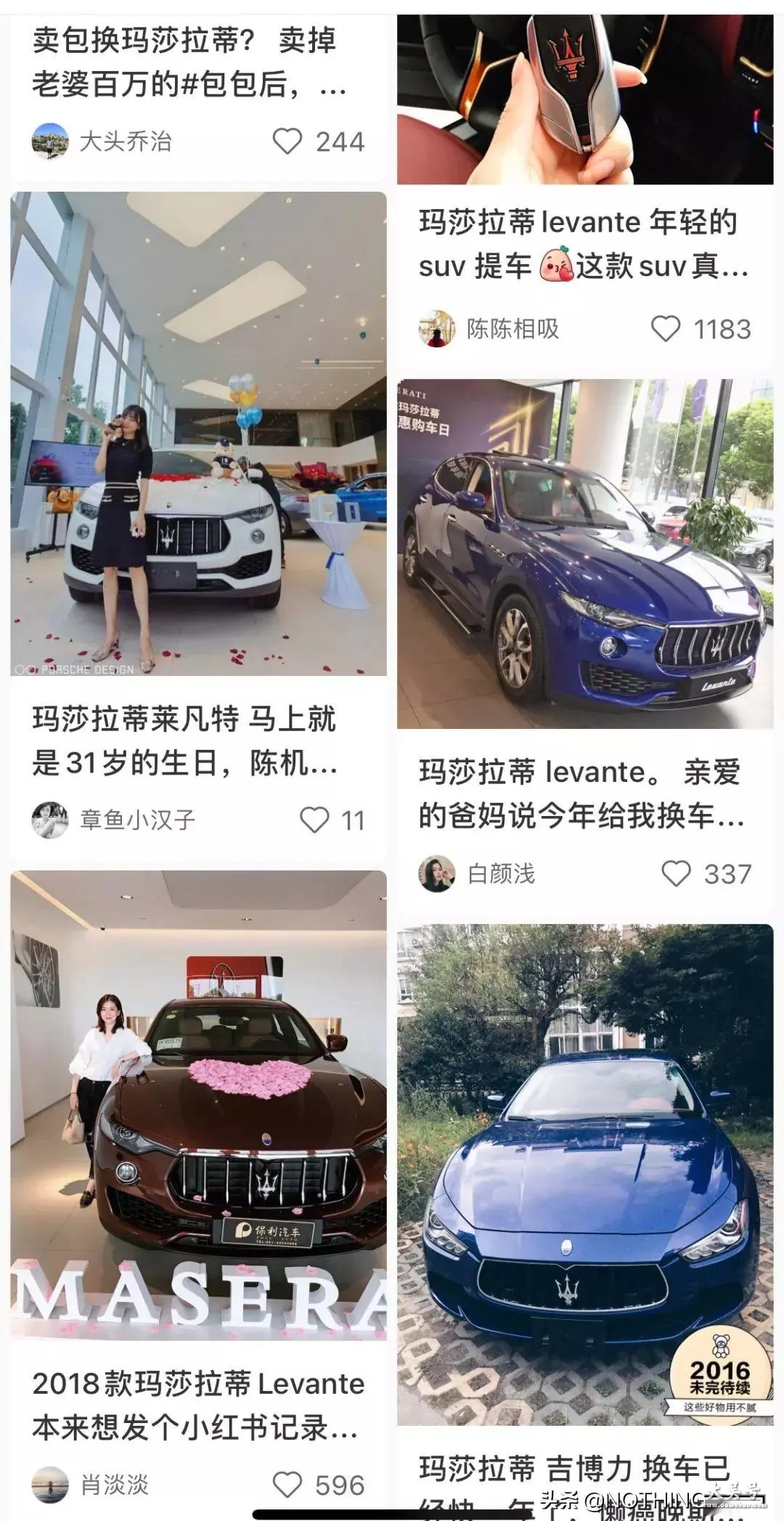View 陈陈相吸's profile
784x1521 pixels.
437,329
